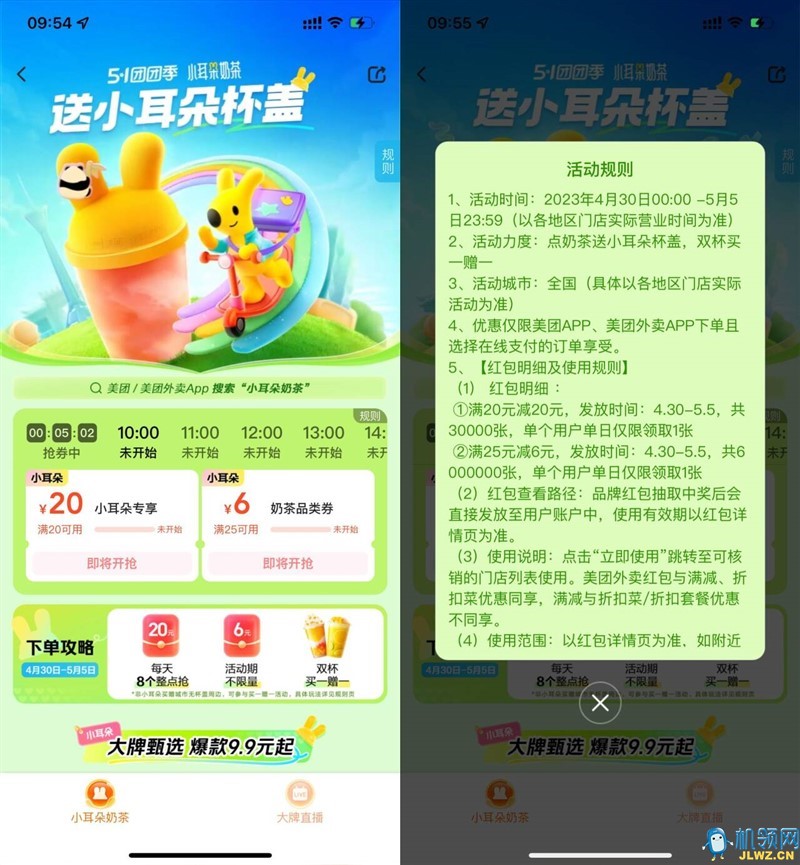Close the 活动规则 dialog
The width and height of the screenshot is (800, 865).
600,703
